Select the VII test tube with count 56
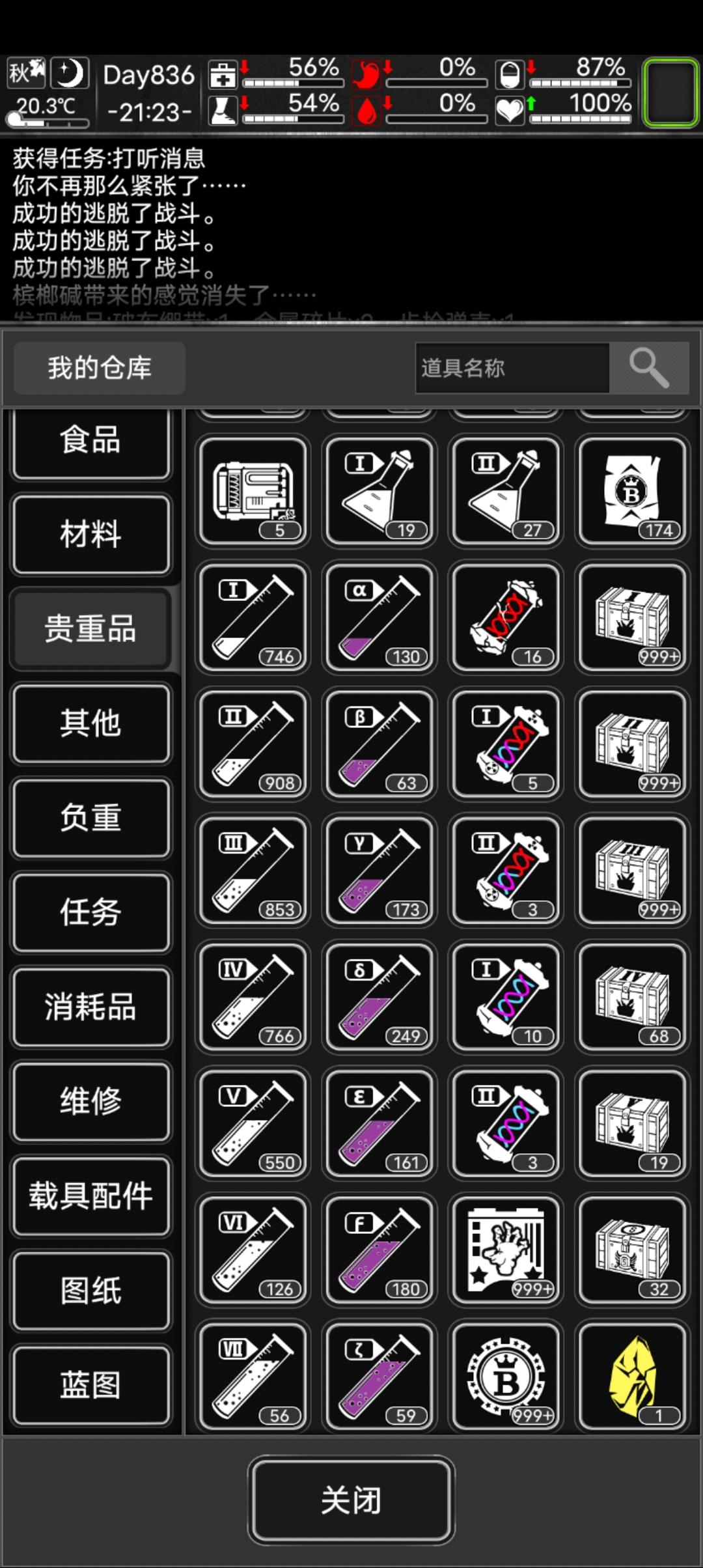This screenshot has height=1568, width=703. (x=252, y=1376)
